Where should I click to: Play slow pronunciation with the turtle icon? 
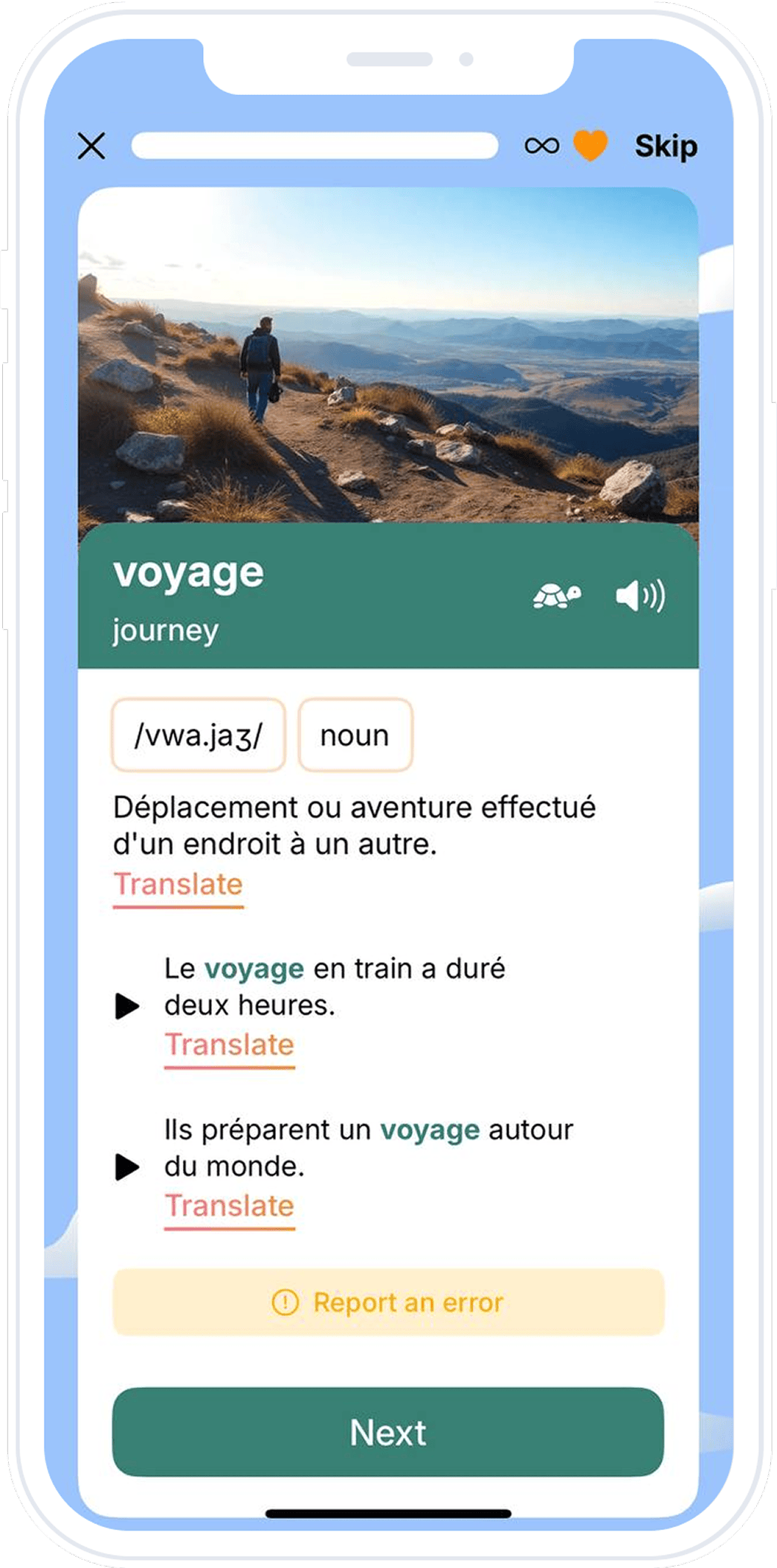click(x=557, y=596)
